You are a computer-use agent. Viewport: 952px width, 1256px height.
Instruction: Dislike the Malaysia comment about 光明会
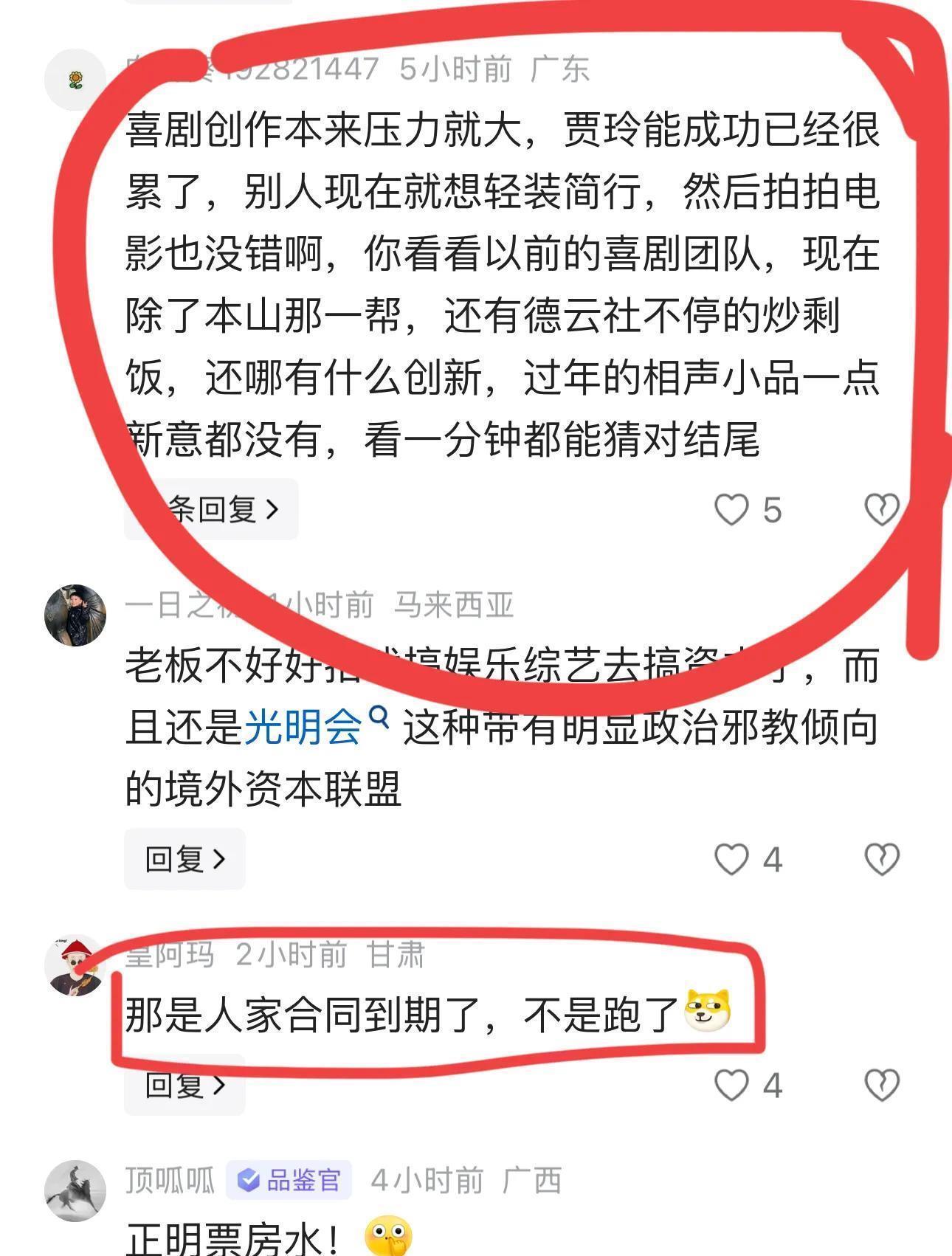[x=881, y=859]
